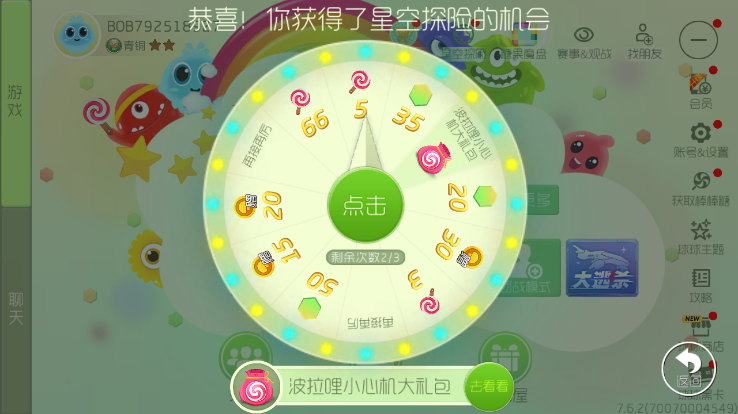Open 找朋友 find friends
The image size is (738, 414).
click(x=645, y=42)
